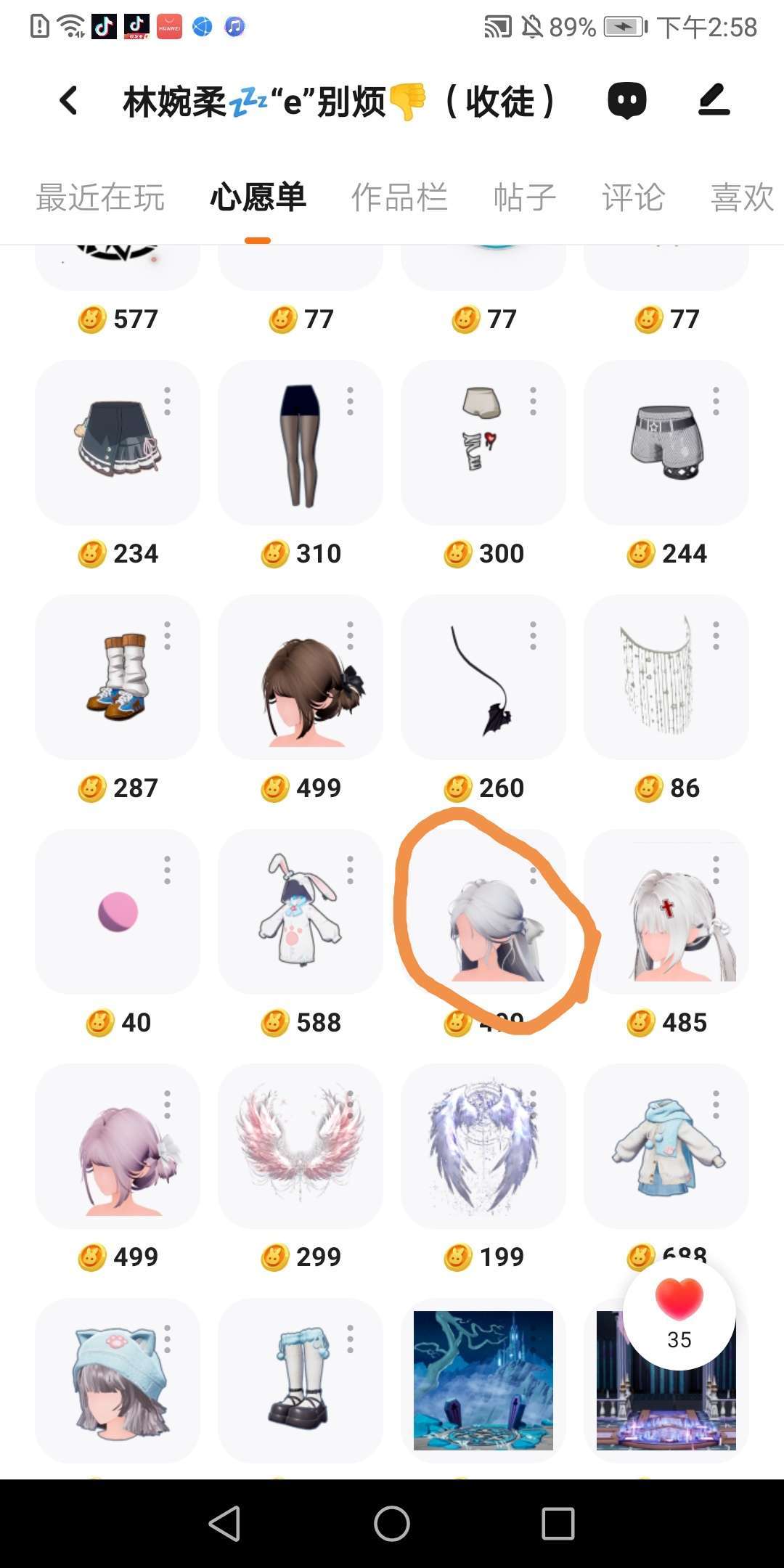View the pink wings item priced 299
Image resolution: width=784 pixels, height=1568 pixels.
click(301, 1146)
